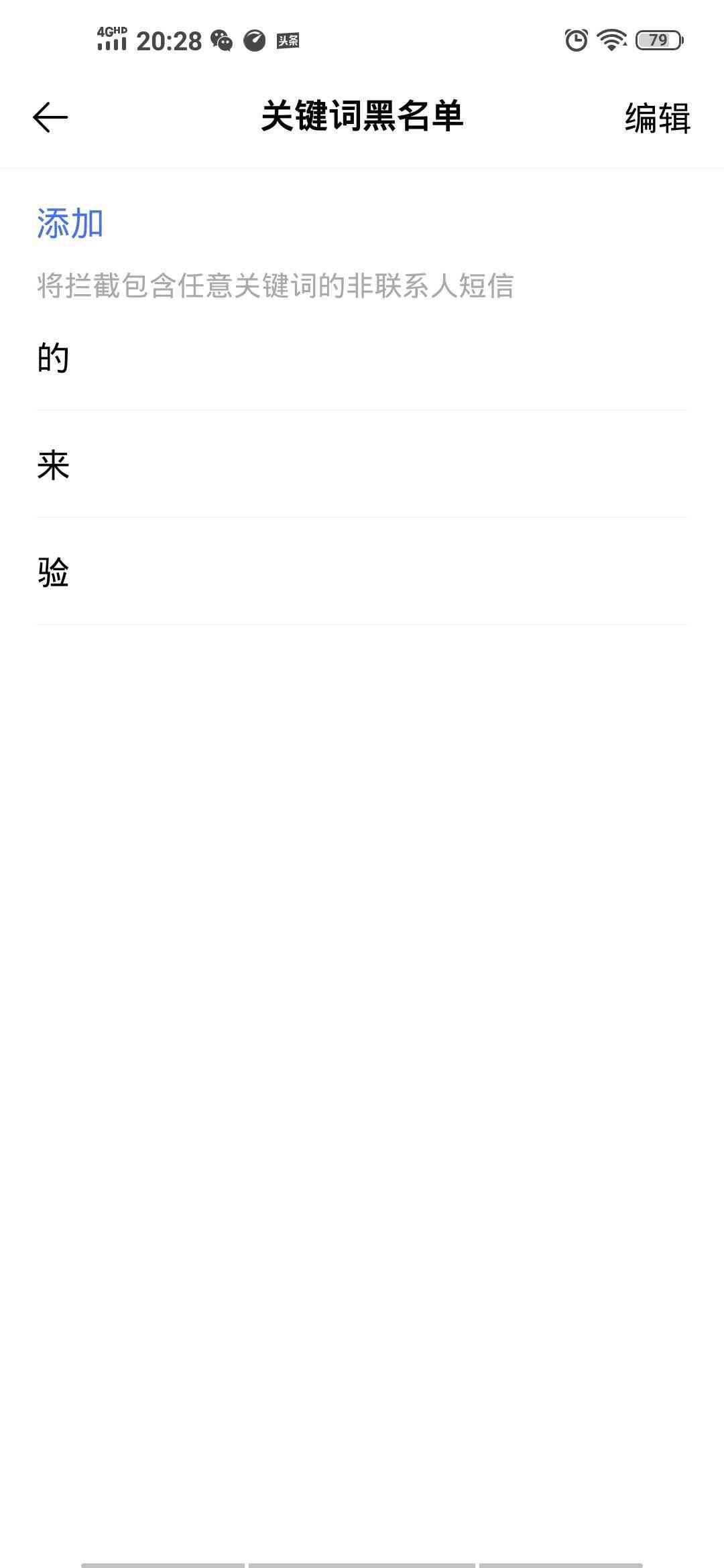The image size is (724, 1568).
Task: Click the WeChat icon in the status bar
Action: click(221, 42)
